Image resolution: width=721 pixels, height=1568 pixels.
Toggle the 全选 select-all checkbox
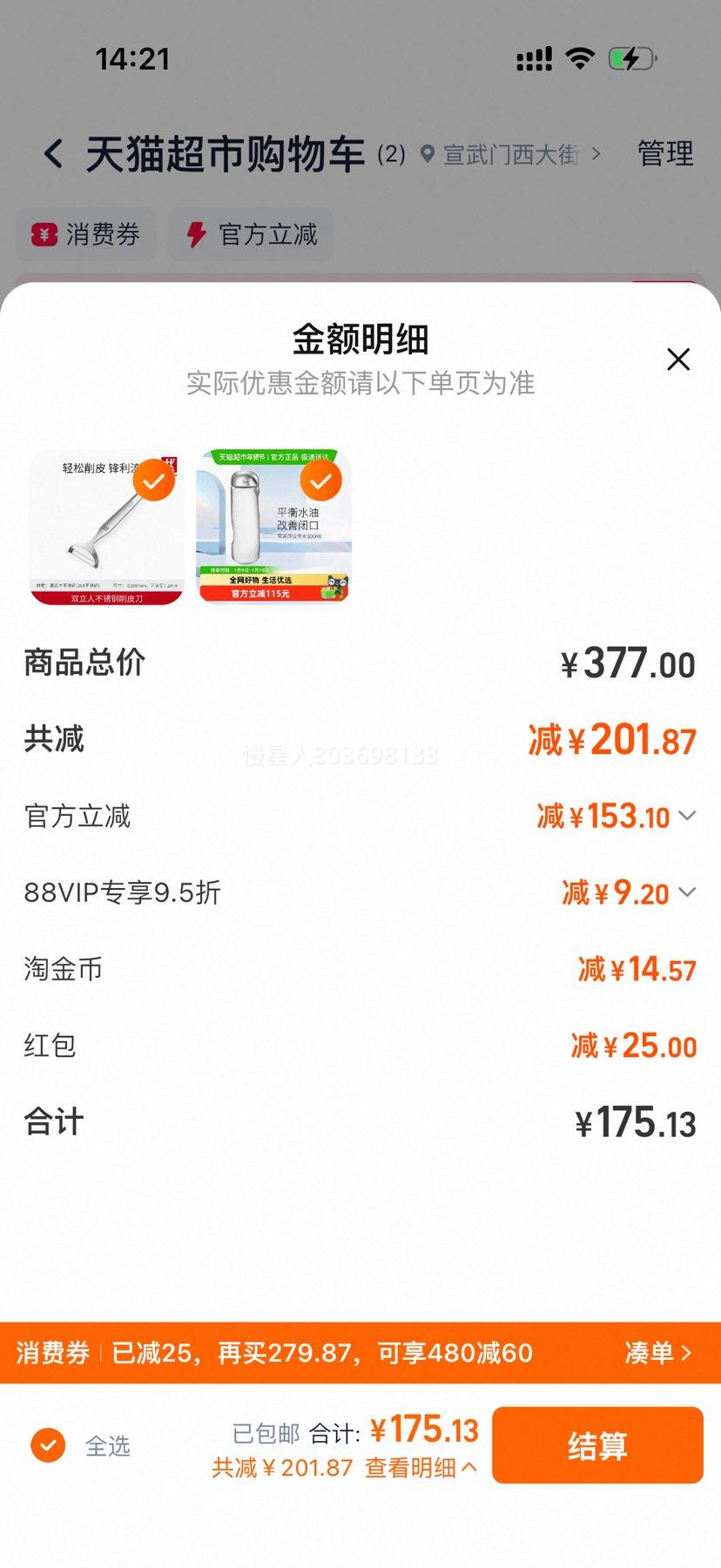(x=48, y=1445)
